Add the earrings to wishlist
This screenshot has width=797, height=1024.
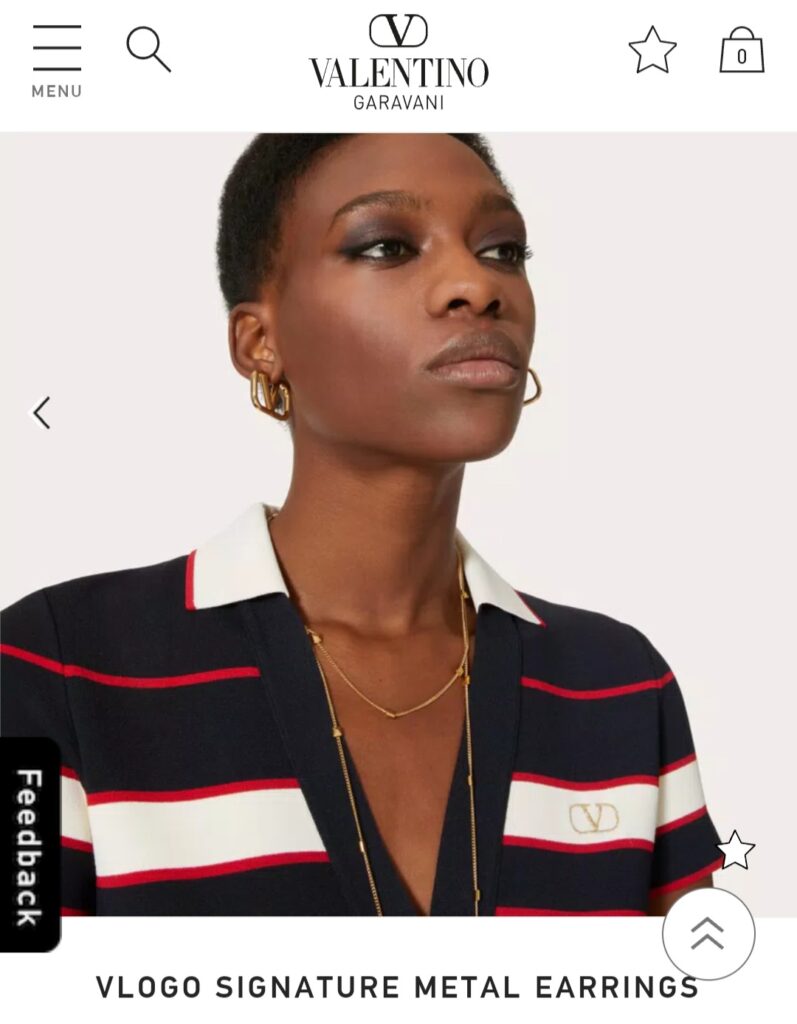click(735, 850)
